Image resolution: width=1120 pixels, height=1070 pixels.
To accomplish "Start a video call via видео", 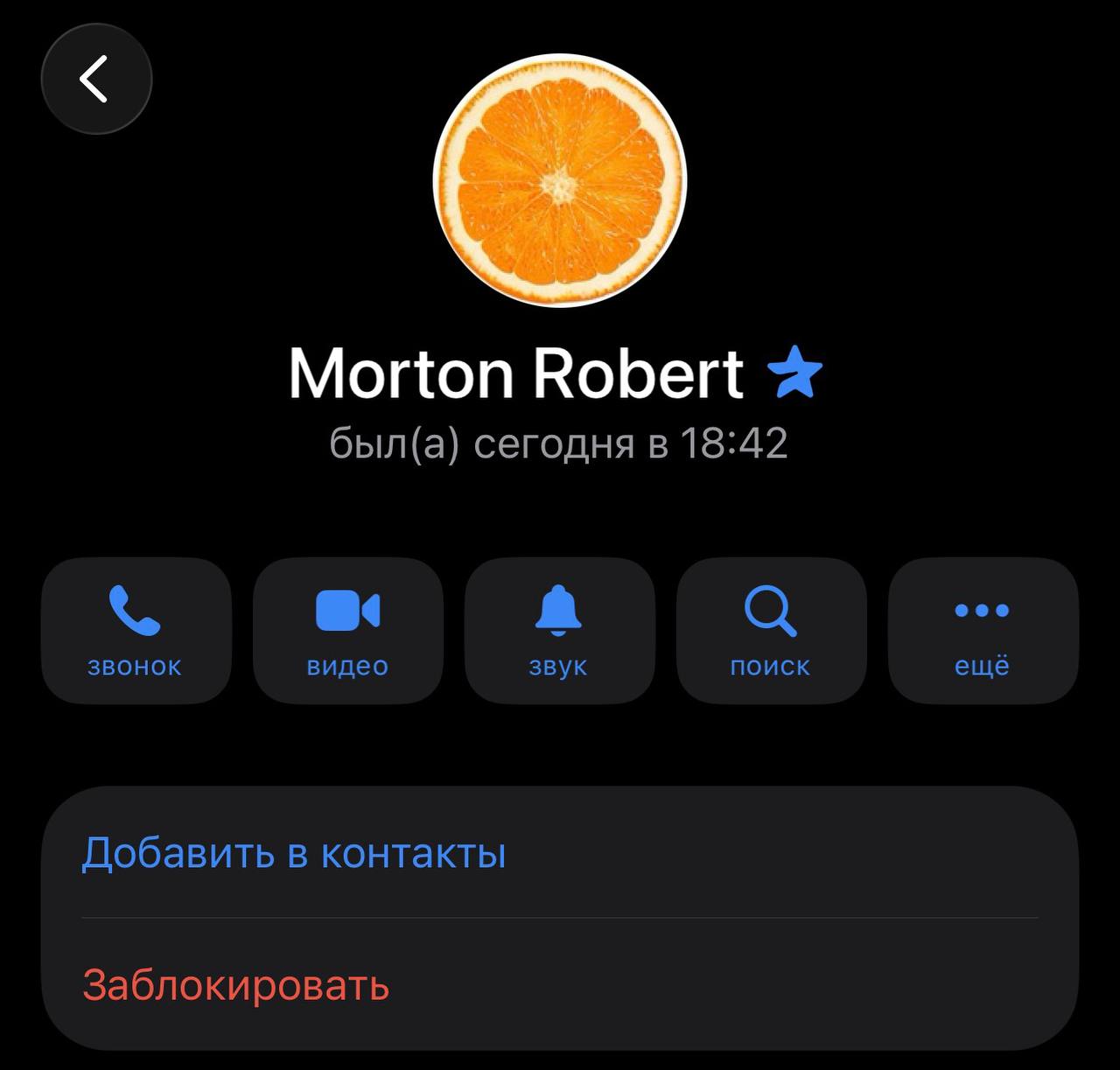I will [348, 630].
